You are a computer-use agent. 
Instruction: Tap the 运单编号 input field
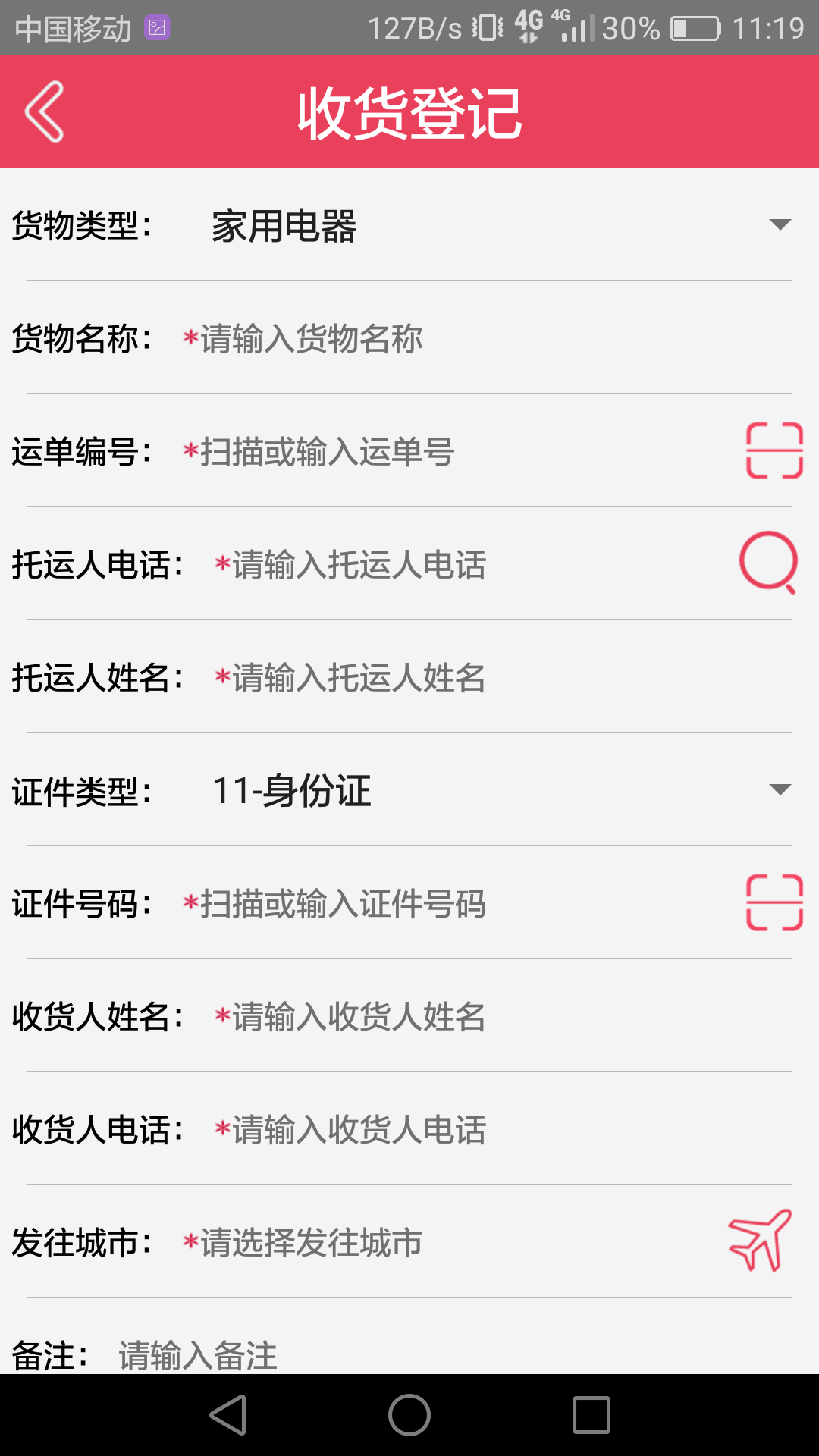tap(455, 451)
